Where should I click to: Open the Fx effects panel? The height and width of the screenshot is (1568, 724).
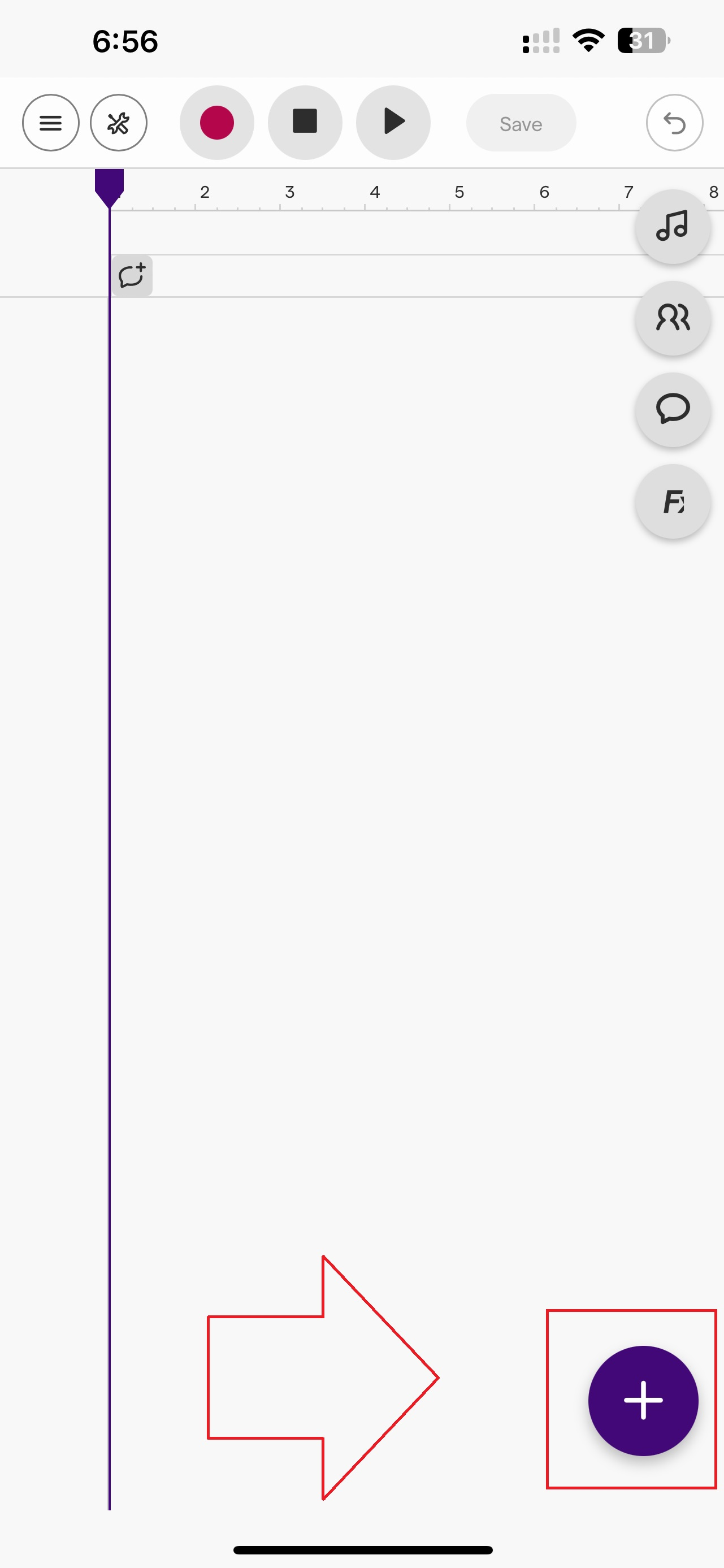tap(673, 501)
